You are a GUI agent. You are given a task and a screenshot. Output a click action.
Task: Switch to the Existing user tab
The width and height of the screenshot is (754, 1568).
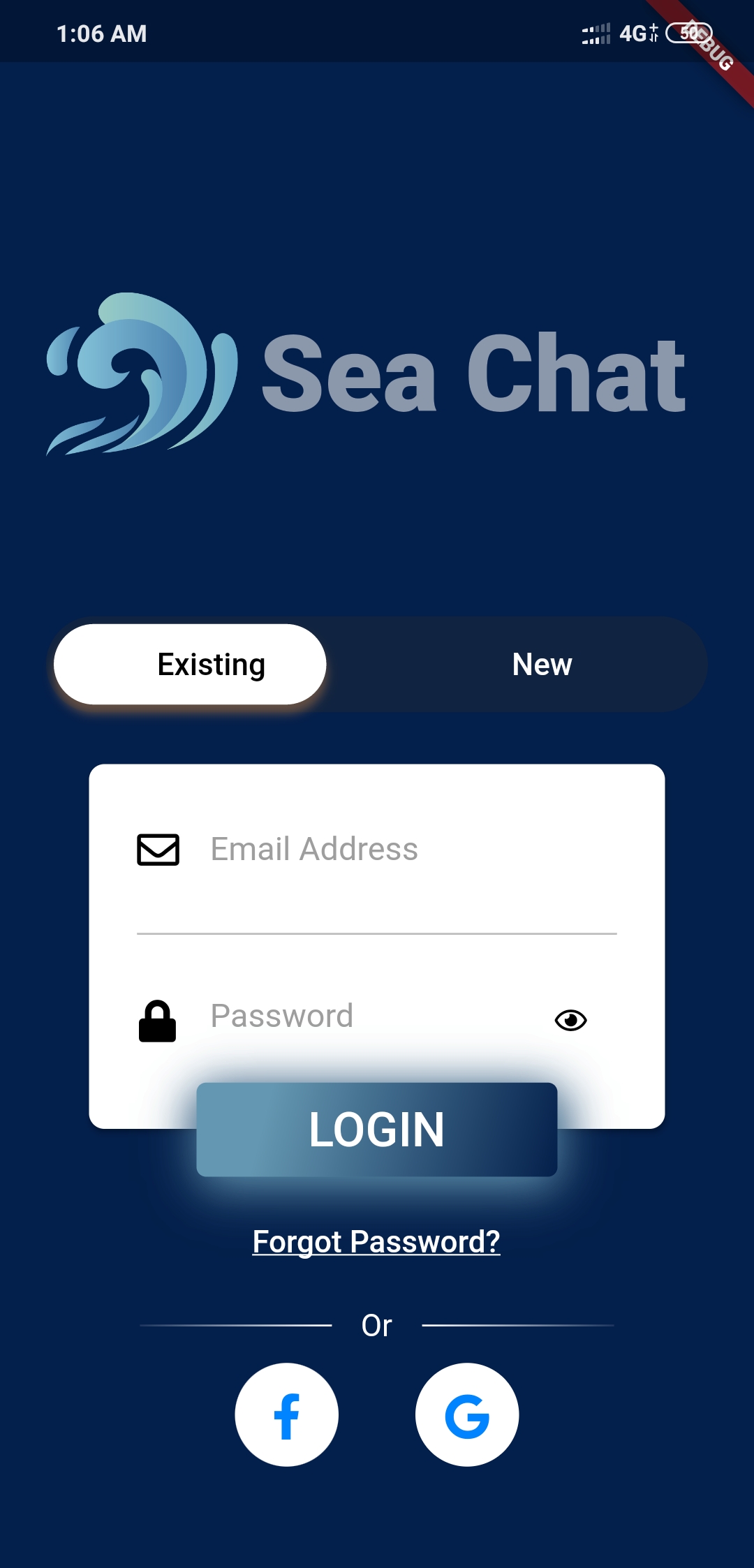[211, 664]
